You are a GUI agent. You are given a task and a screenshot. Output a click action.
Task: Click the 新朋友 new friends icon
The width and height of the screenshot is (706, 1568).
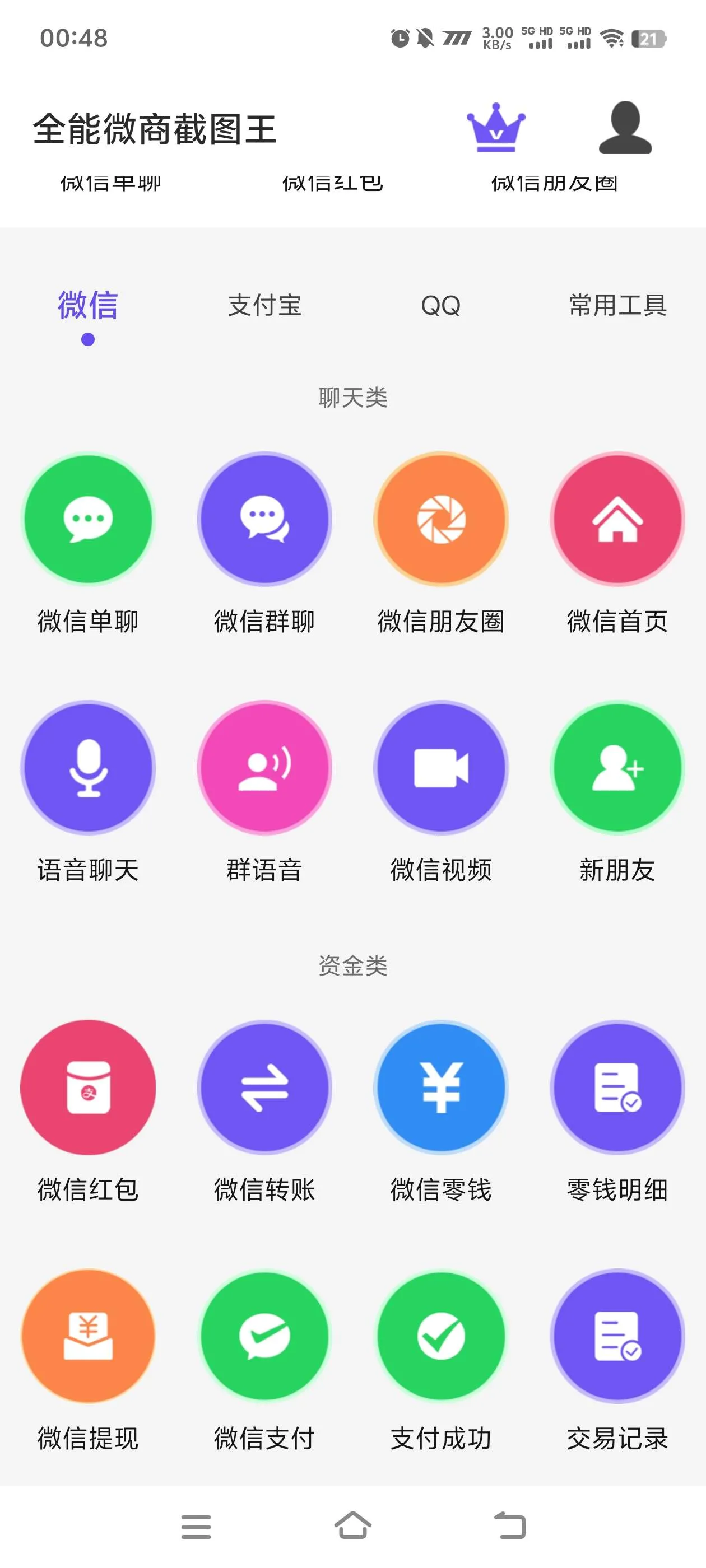617,769
